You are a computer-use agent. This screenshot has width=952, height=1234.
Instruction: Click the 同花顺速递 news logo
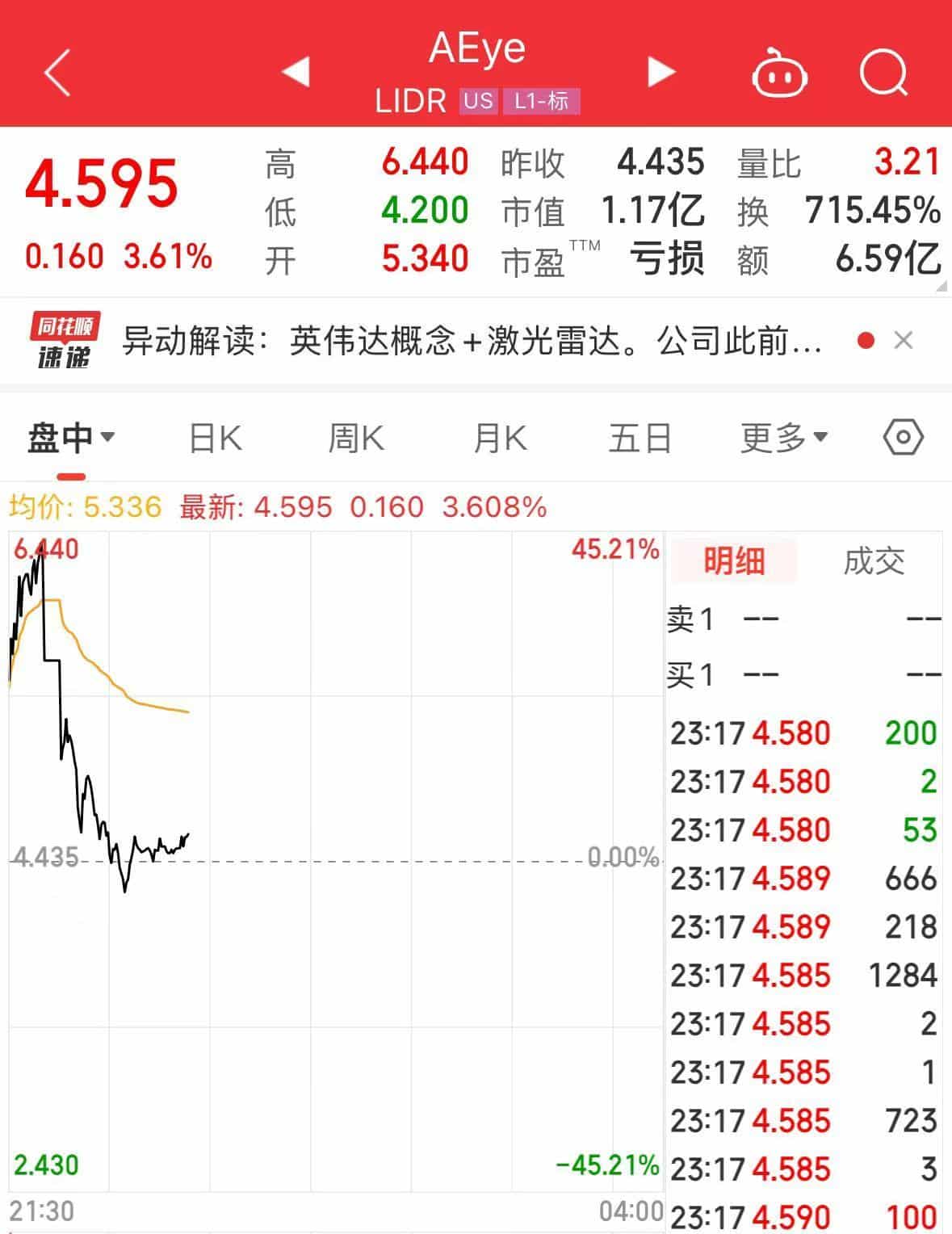pos(63,340)
